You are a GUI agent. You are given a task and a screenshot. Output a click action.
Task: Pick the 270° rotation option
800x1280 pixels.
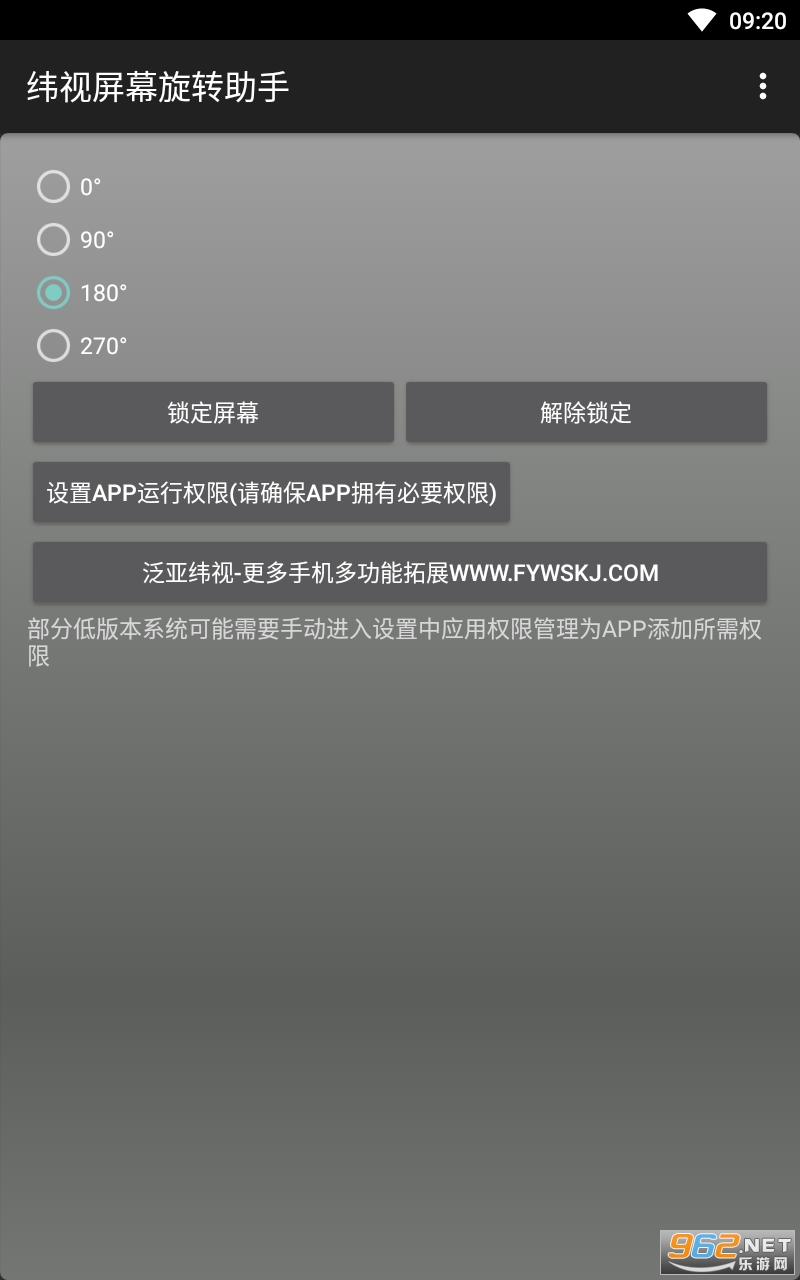coord(82,346)
